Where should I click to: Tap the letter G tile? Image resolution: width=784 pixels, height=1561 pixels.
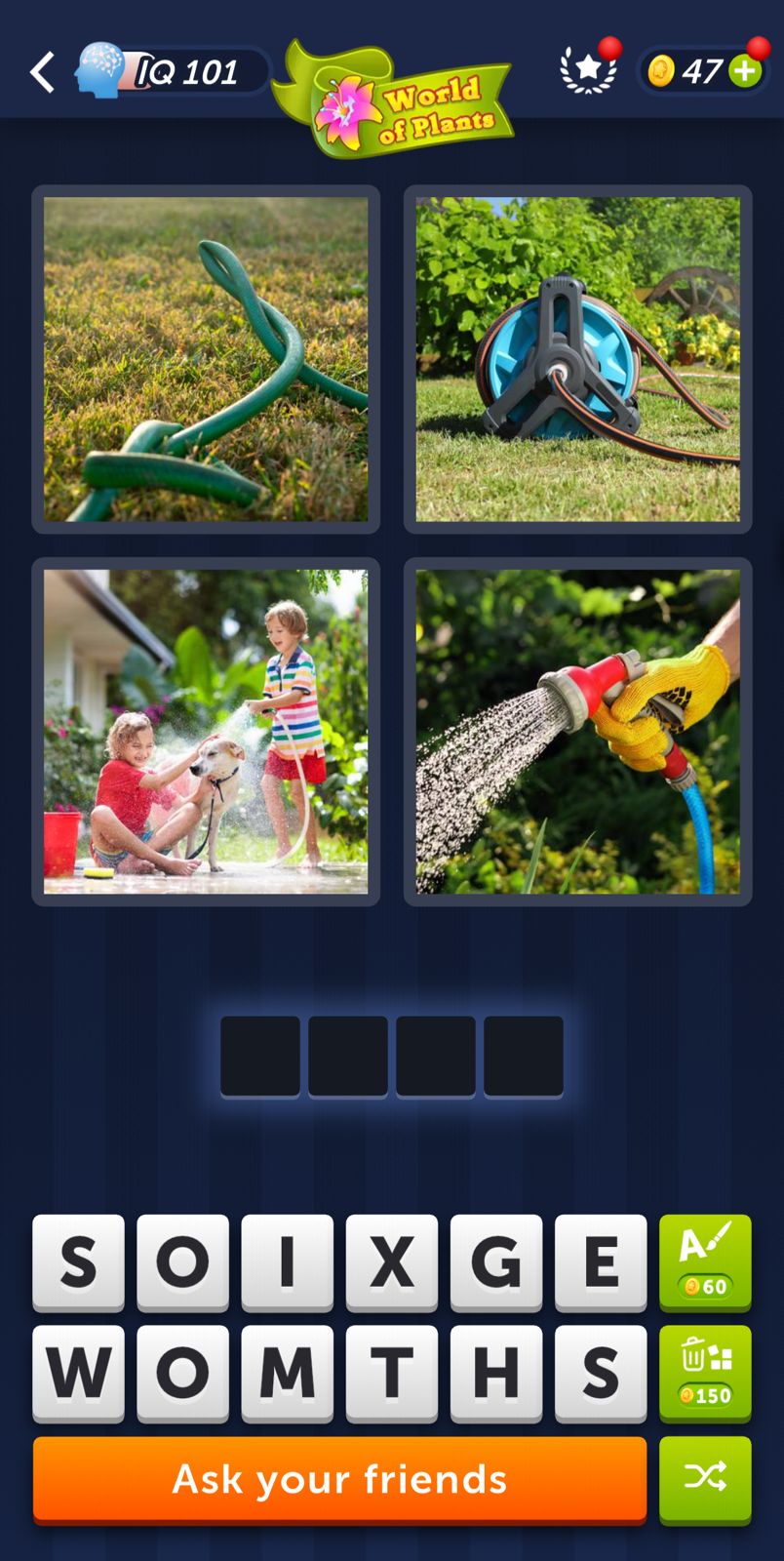(496, 1261)
